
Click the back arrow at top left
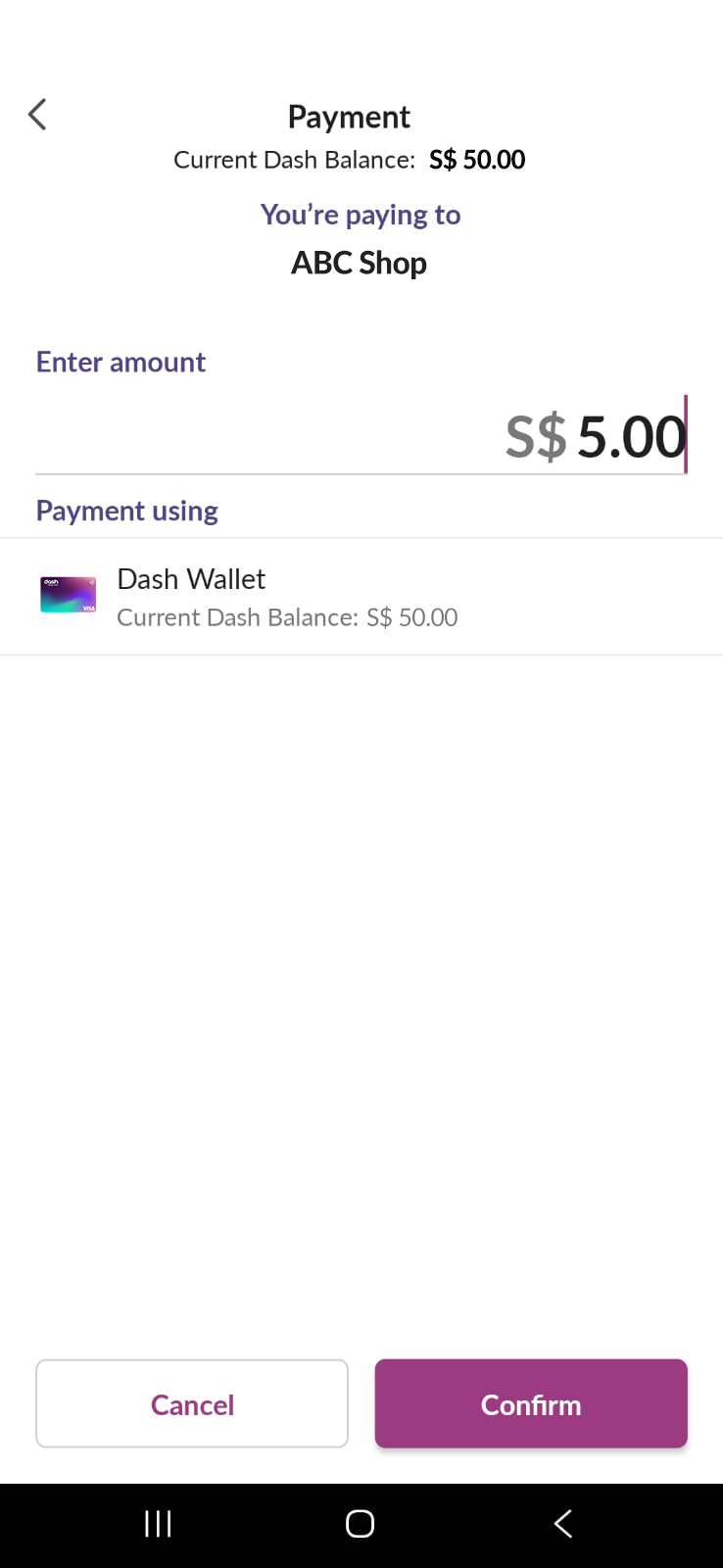tap(36, 114)
